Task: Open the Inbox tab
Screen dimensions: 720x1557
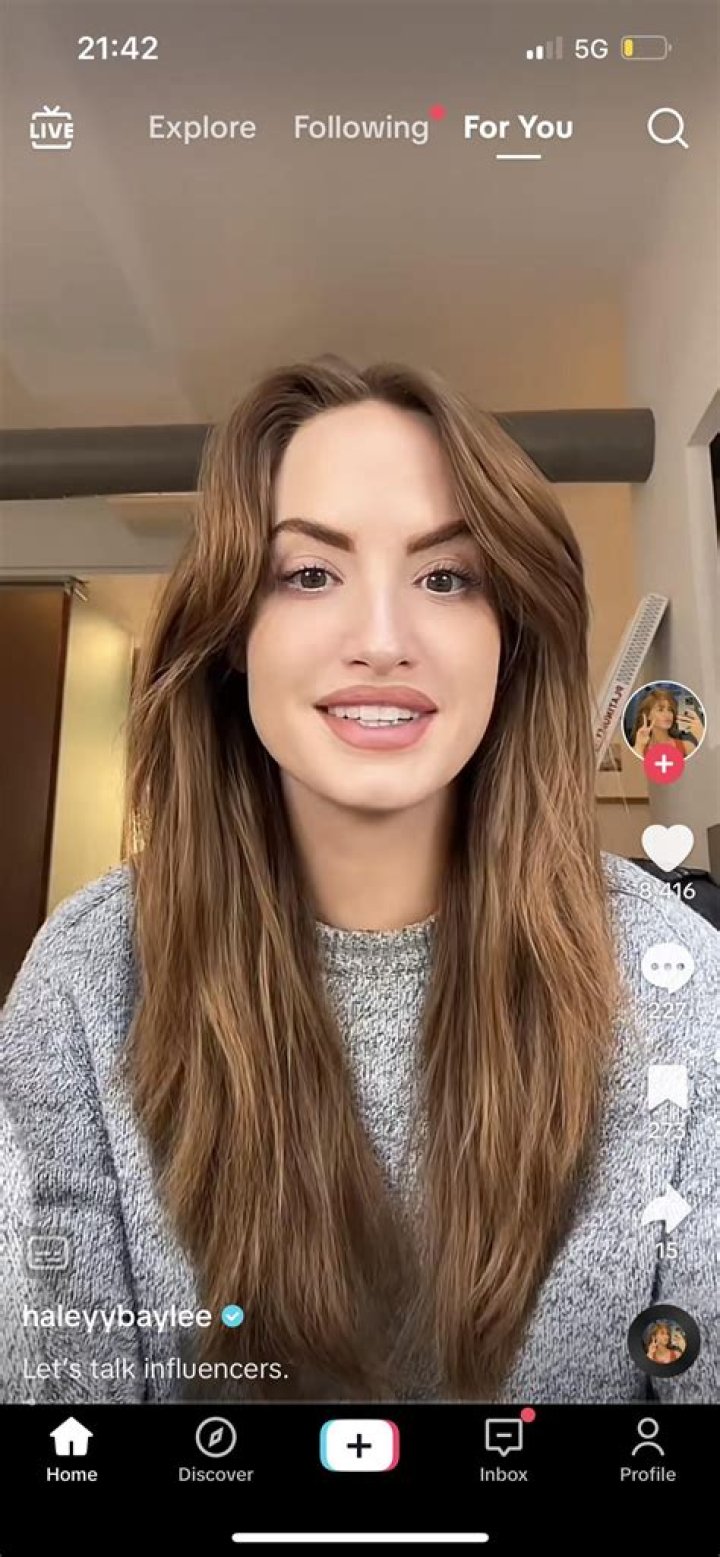Action: click(x=503, y=1450)
